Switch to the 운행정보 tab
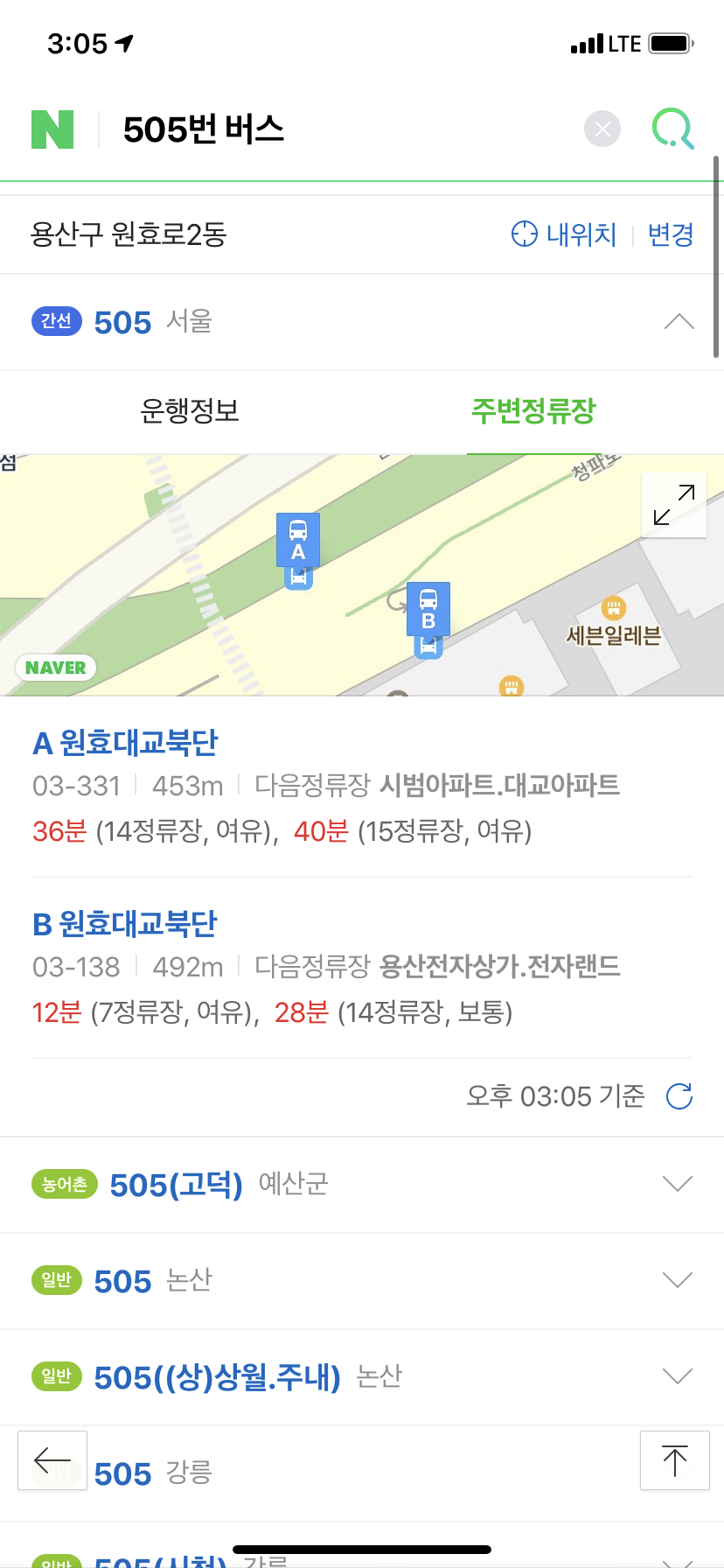 click(x=190, y=410)
